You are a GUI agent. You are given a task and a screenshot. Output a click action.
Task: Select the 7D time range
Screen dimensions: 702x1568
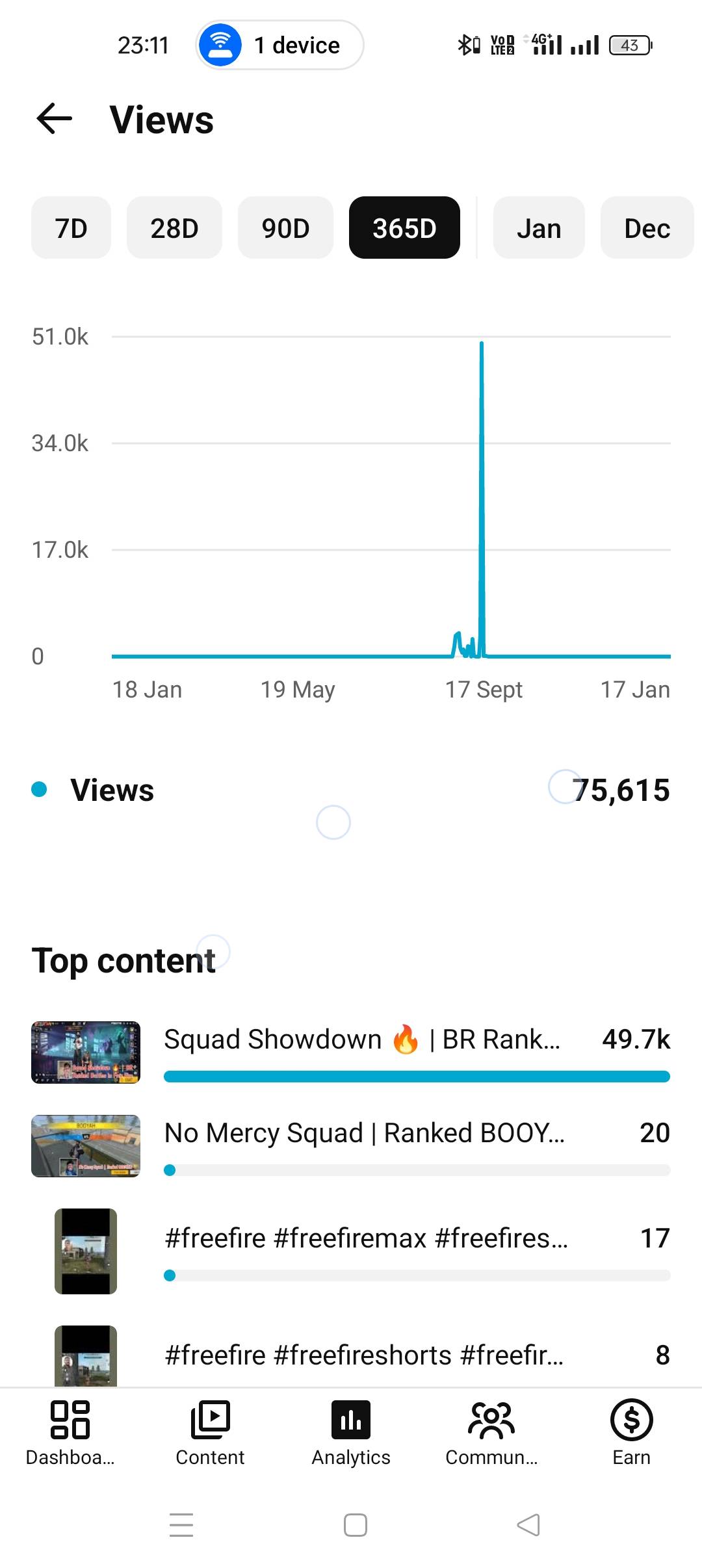[71, 228]
